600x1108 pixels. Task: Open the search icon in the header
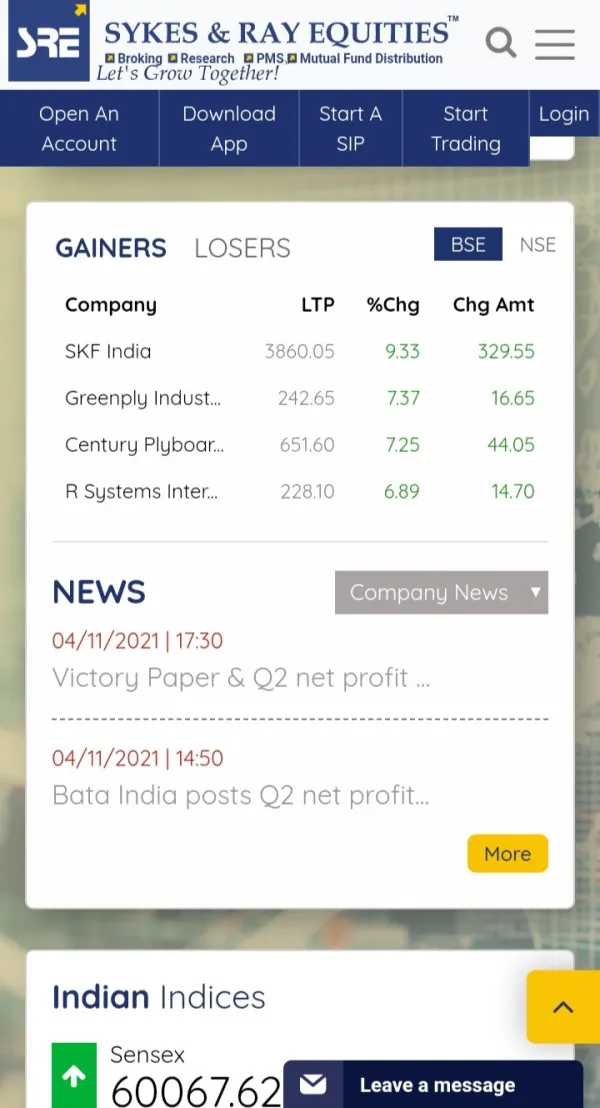[x=500, y=43]
